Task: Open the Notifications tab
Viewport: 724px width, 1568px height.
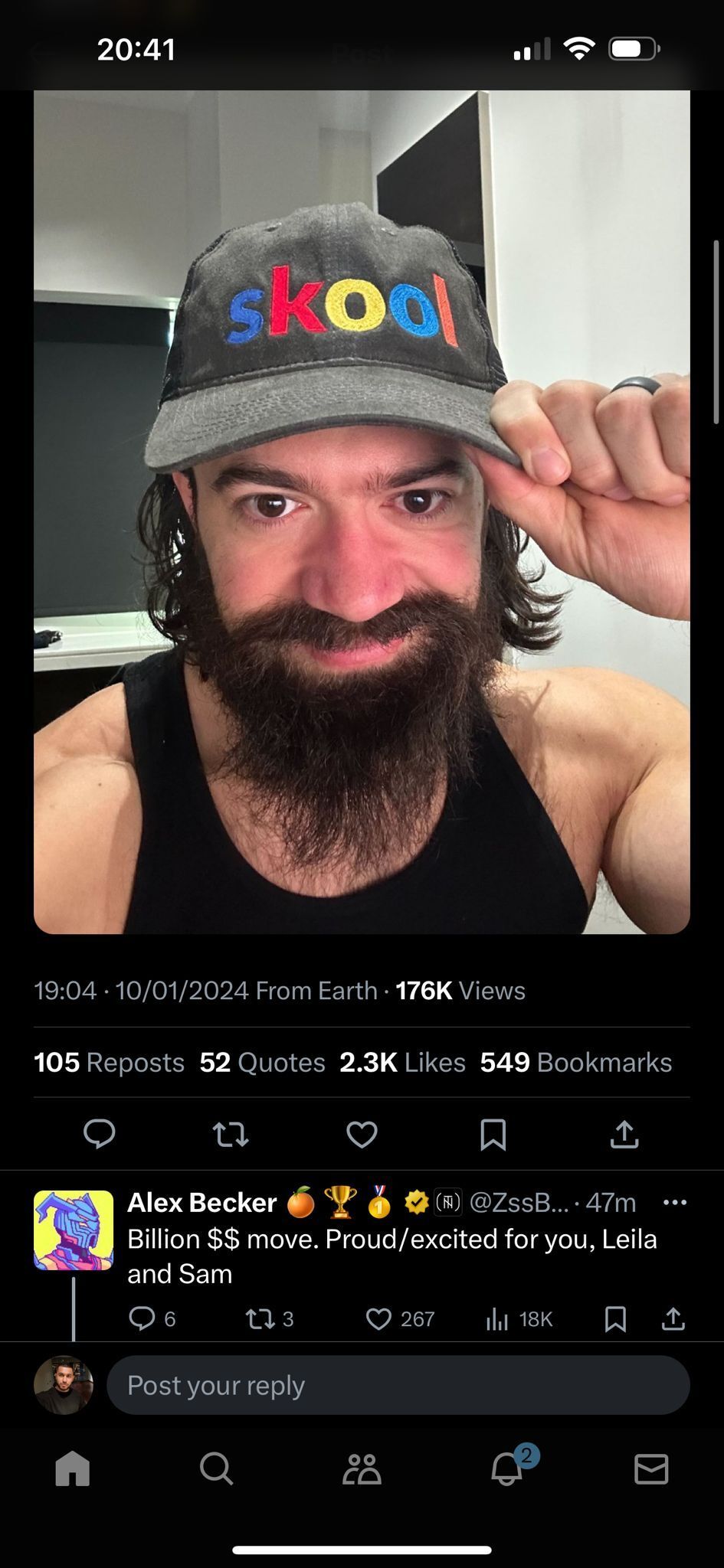Action: coord(507,1469)
